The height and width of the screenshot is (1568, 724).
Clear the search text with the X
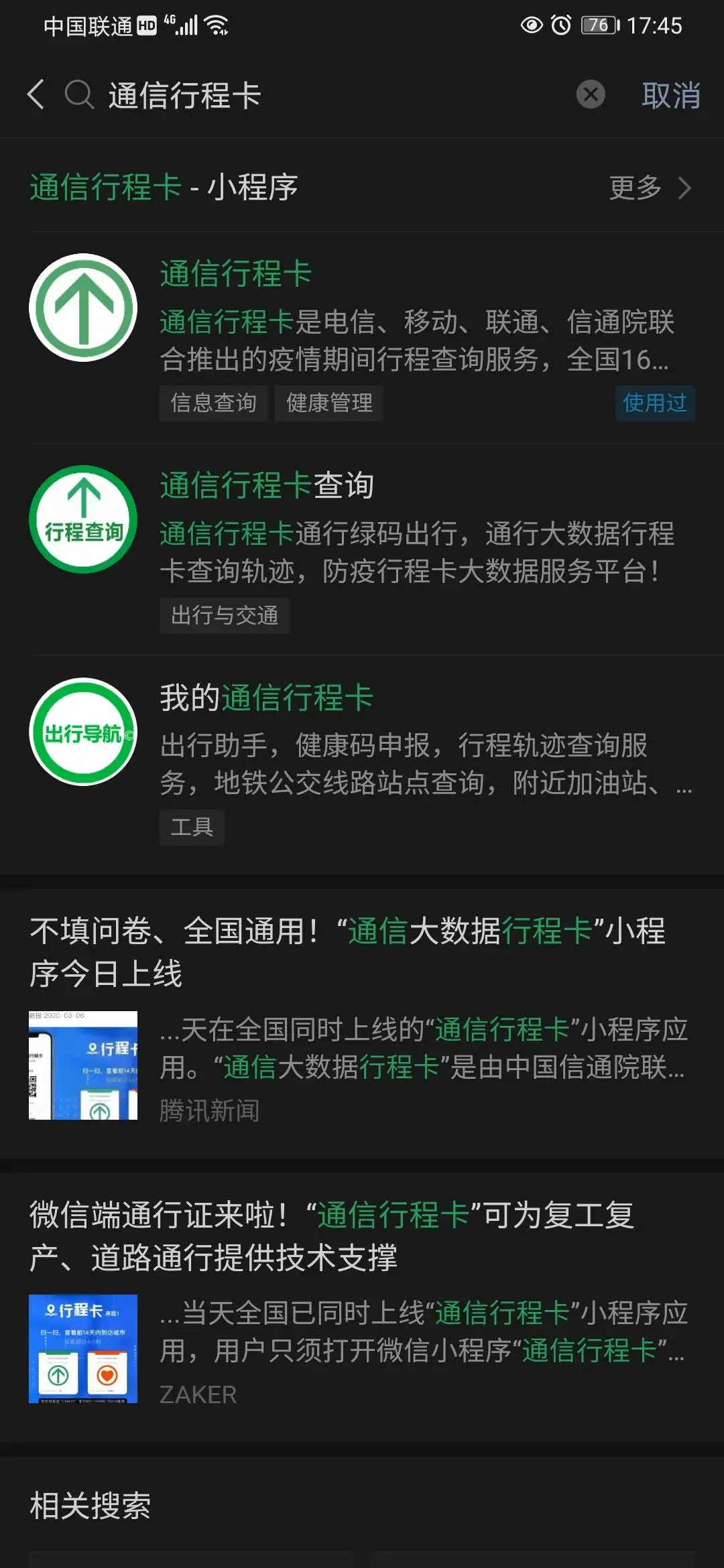pos(591,94)
